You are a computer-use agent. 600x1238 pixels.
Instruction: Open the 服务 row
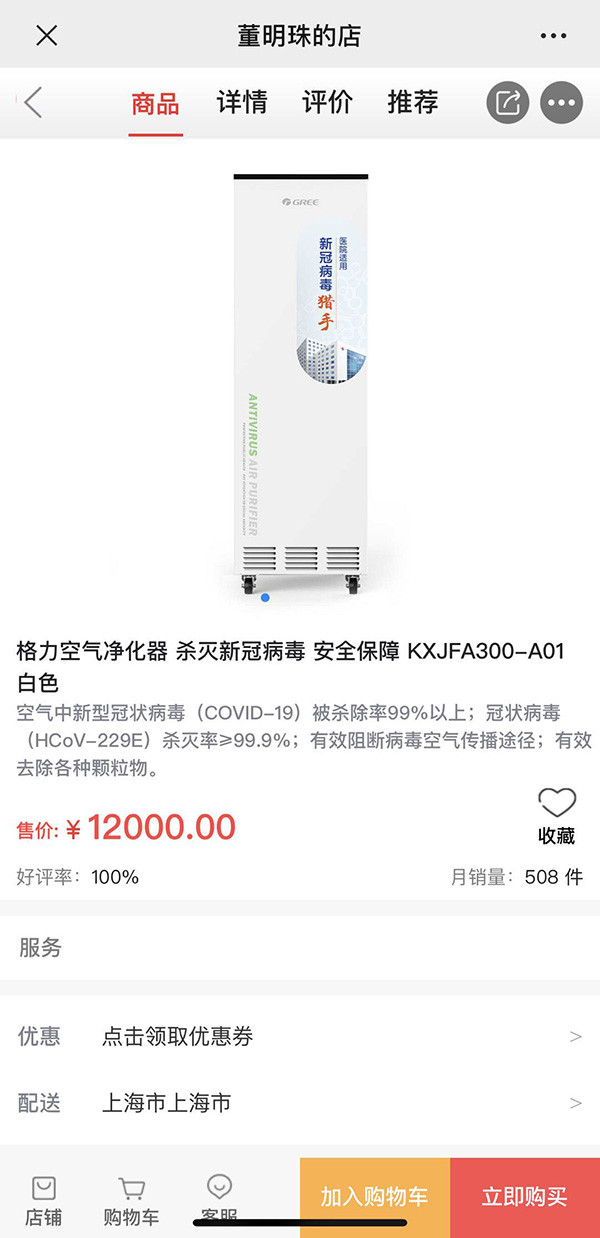point(300,947)
